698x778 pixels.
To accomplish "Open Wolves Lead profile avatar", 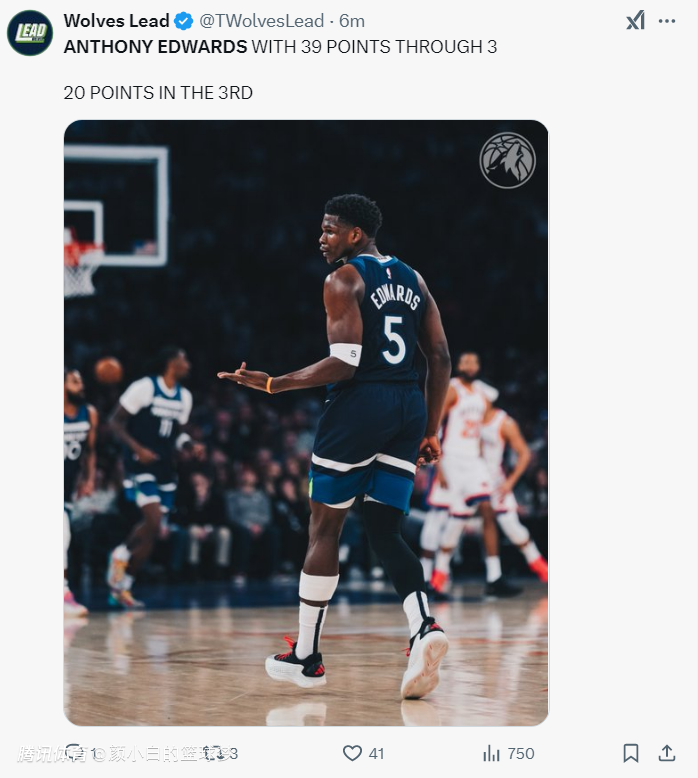I will coord(30,32).
